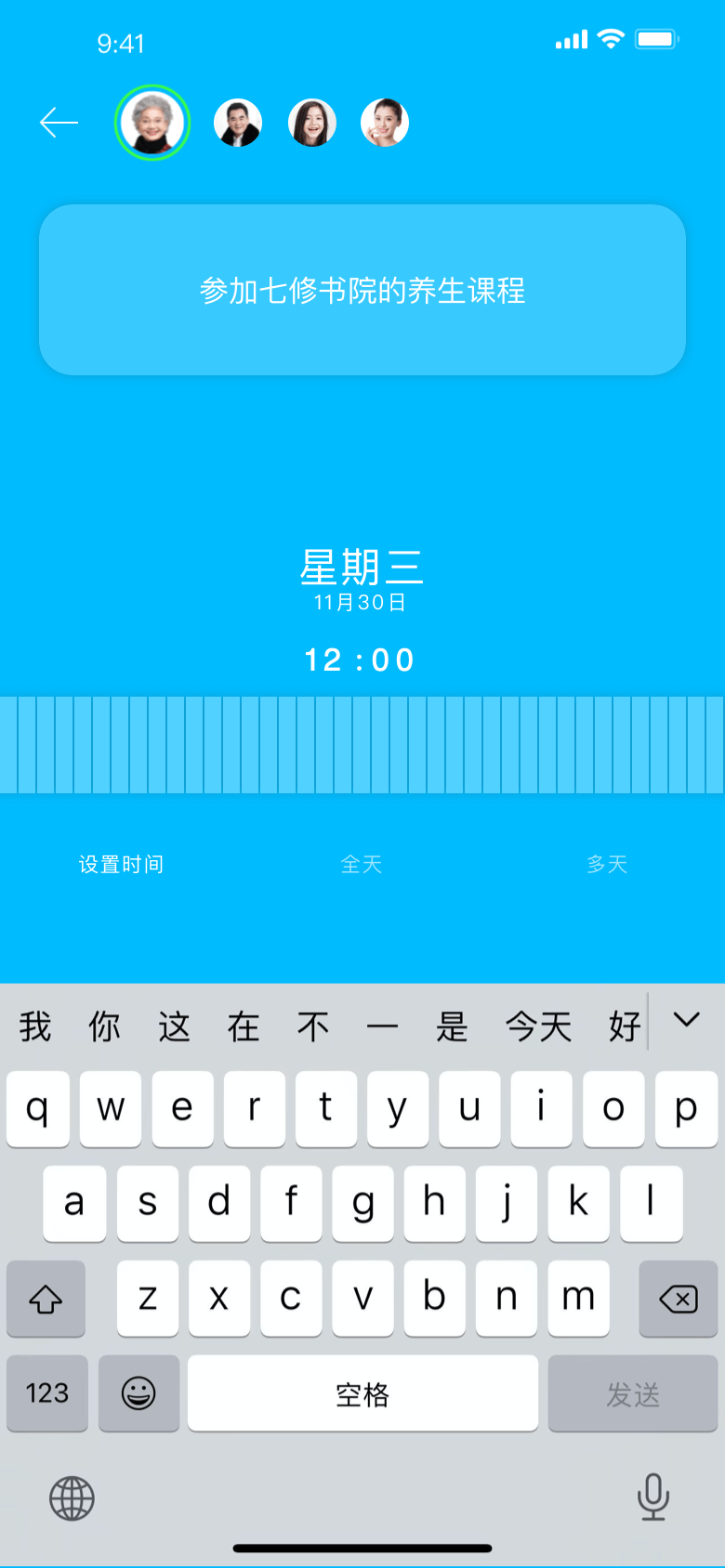Open the 12:00 time picker
Image resolution: width=725 pixels, height=1568 pixels.
[x=361, y=660]
